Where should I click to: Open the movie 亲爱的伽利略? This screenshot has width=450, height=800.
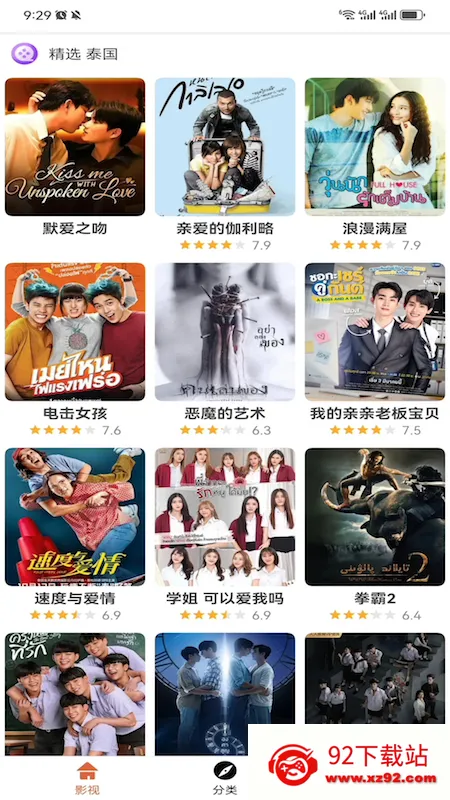click(225, 147)
